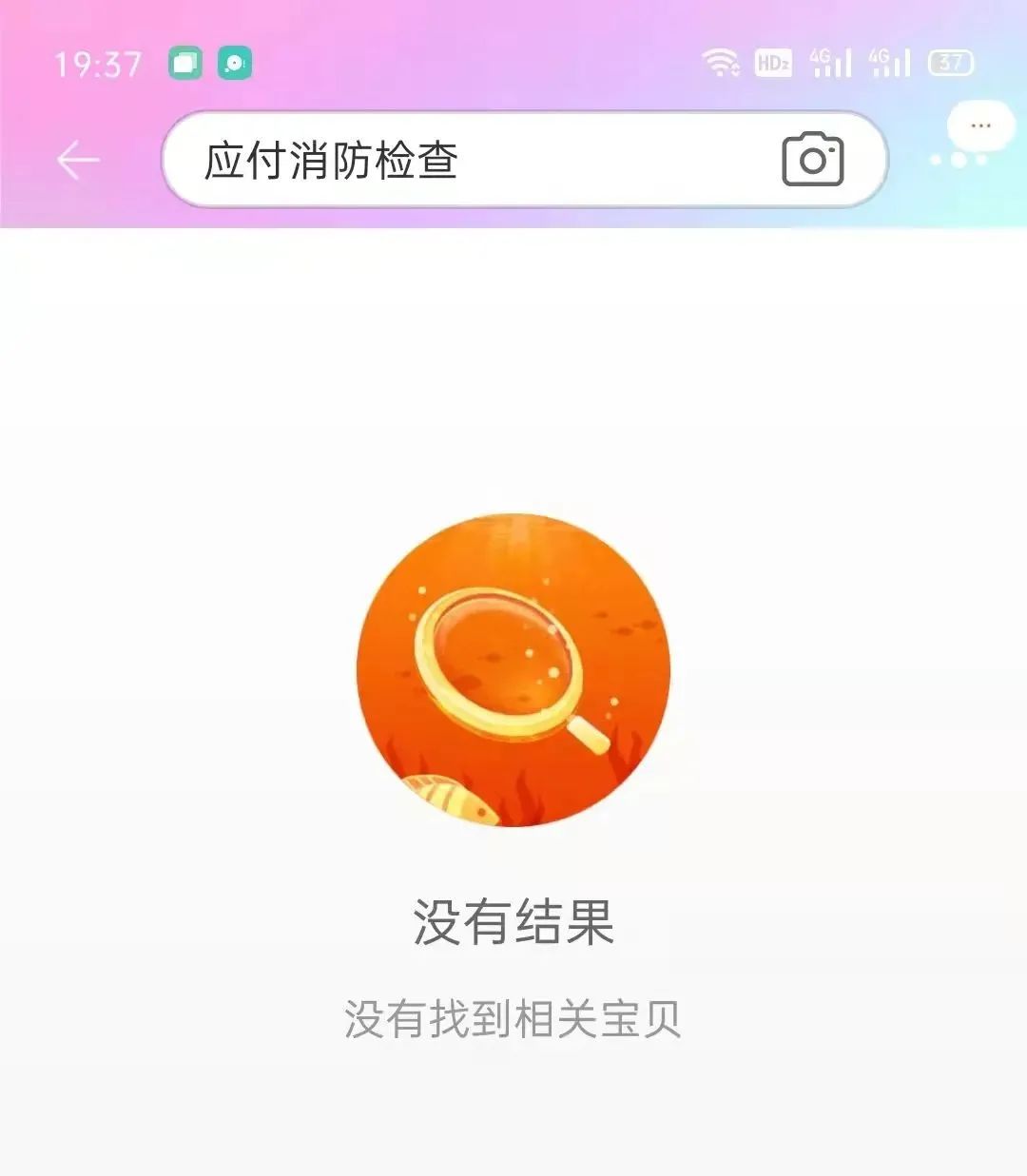Tap the search field containing 应付消防检查

466,160
